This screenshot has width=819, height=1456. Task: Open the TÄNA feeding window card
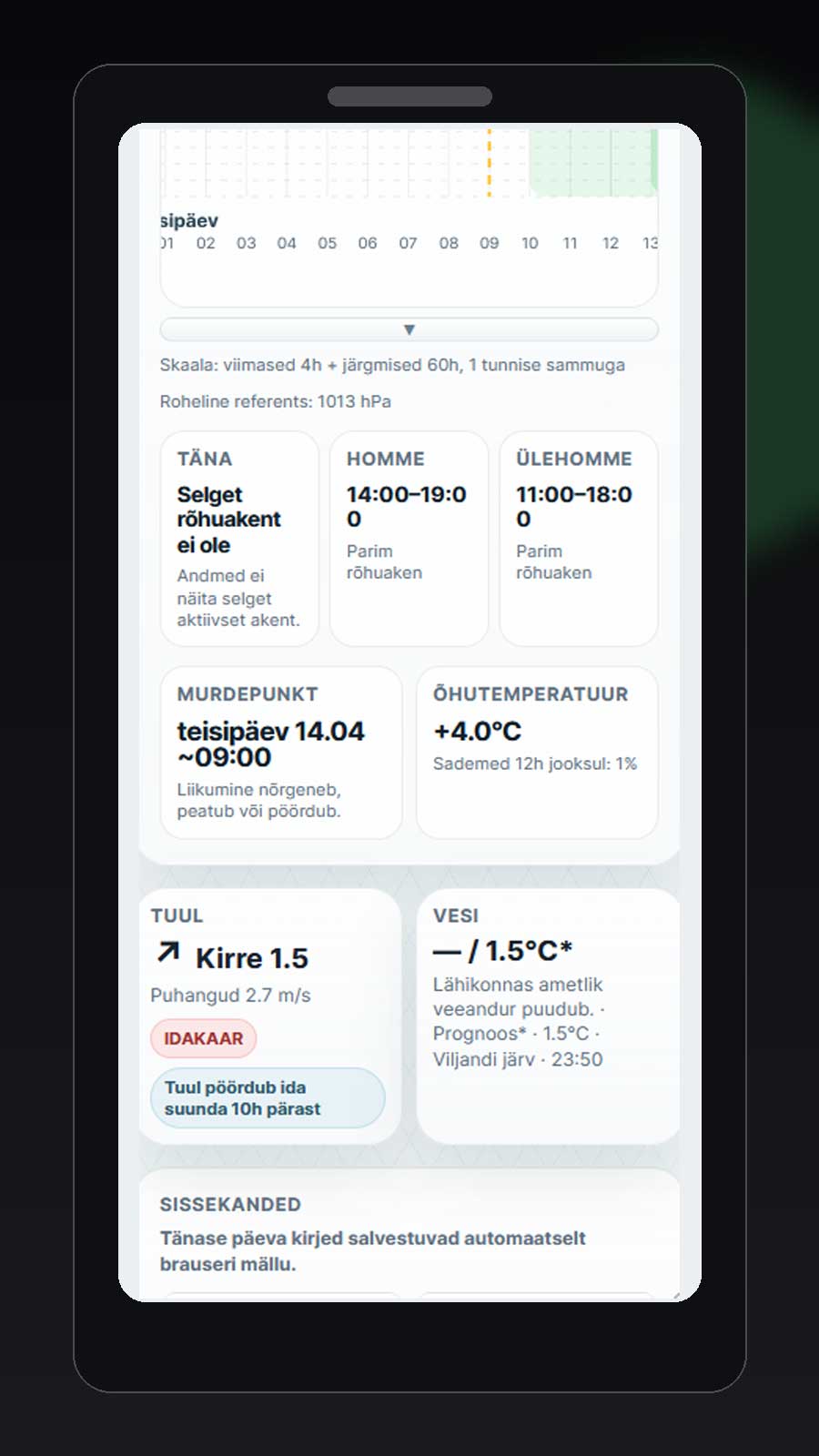(239, 539)
